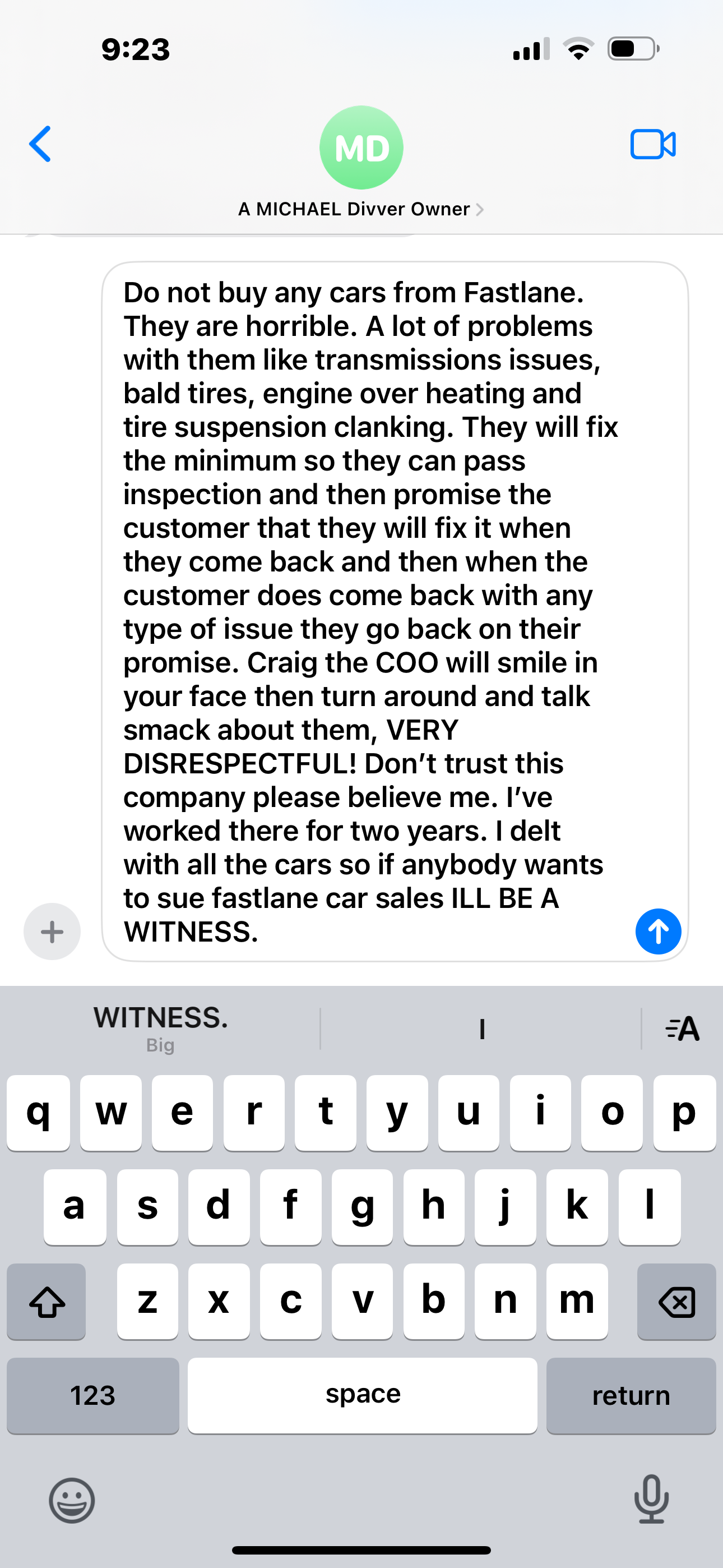Open the plus attachments menu
723x1568 pixels.
point(52,931)
